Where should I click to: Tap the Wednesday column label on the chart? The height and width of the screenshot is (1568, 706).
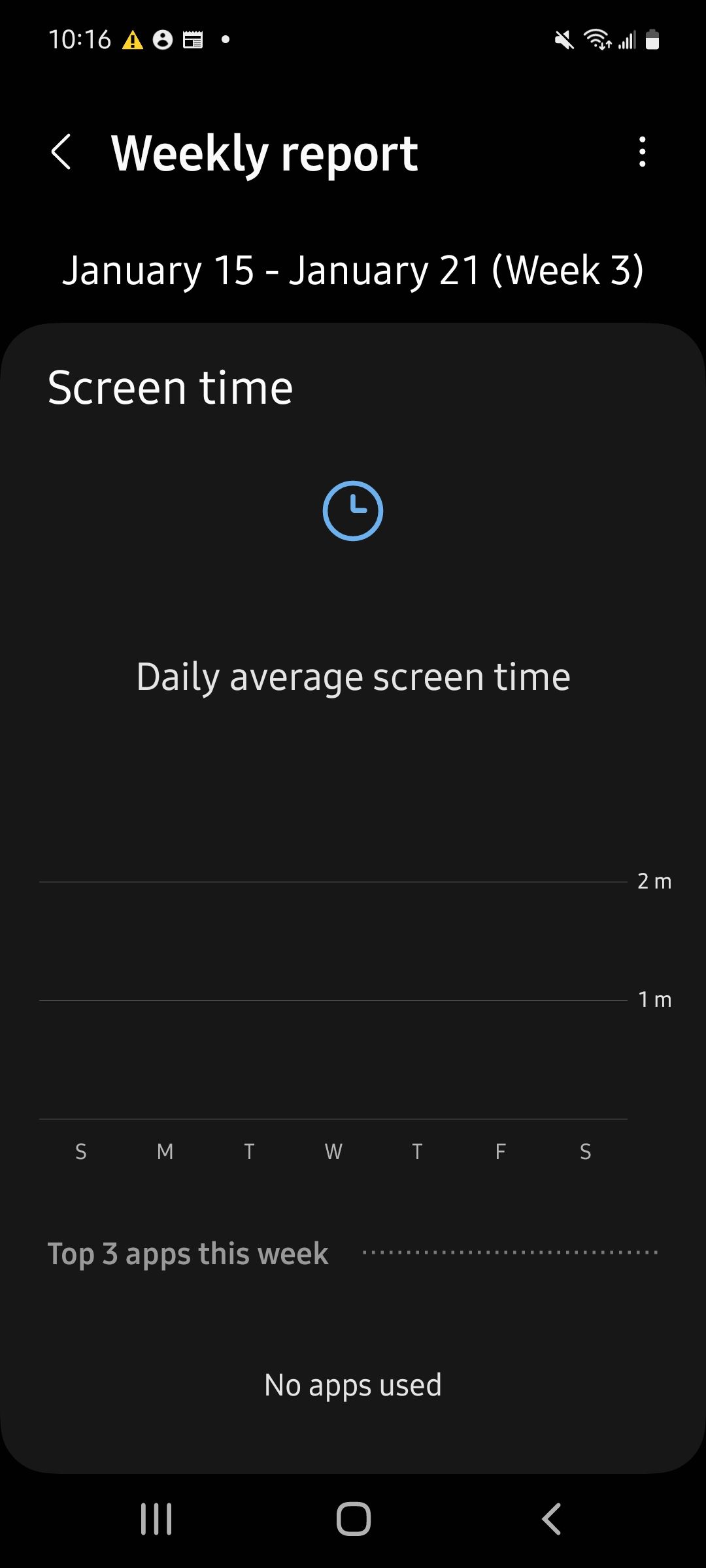333,1151
